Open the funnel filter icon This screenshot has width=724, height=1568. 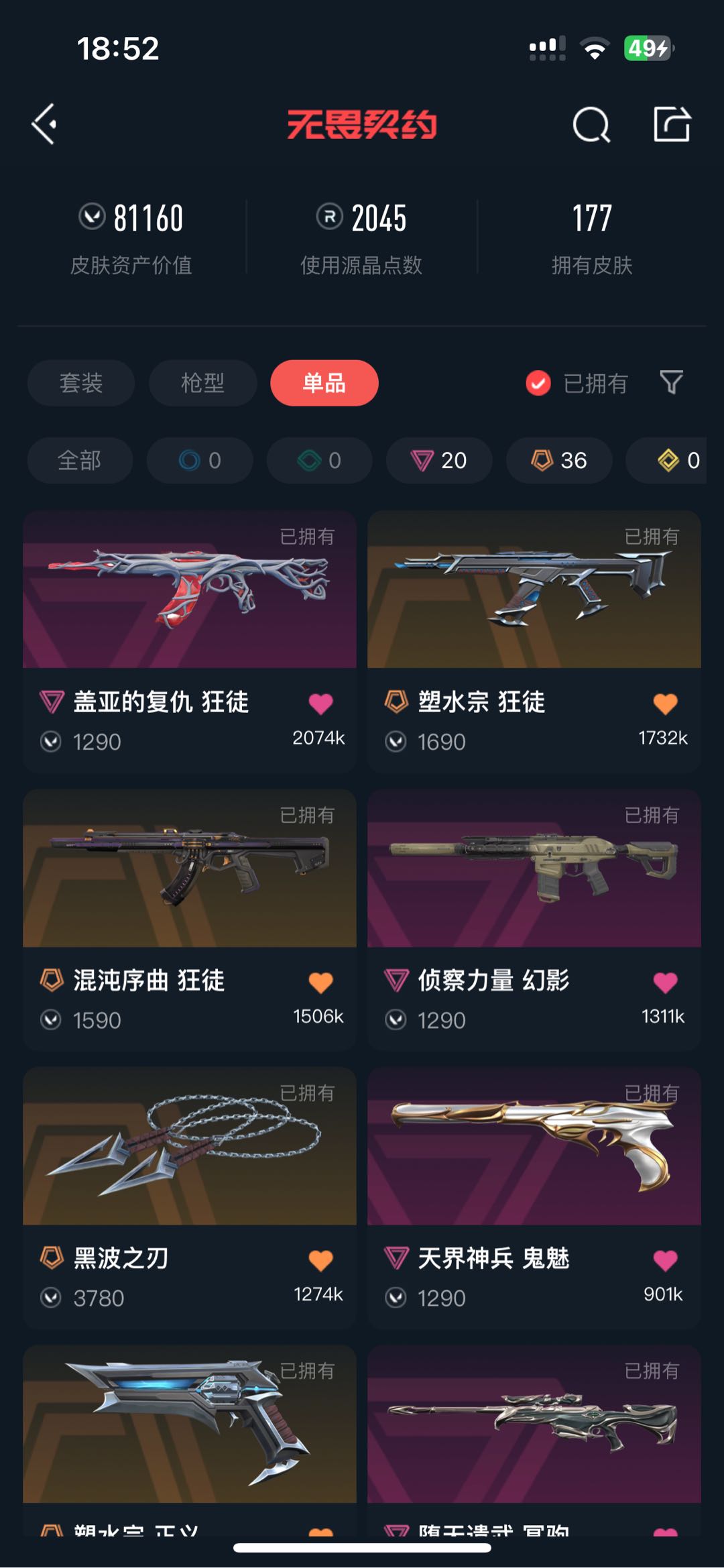[x=672, y=382]
